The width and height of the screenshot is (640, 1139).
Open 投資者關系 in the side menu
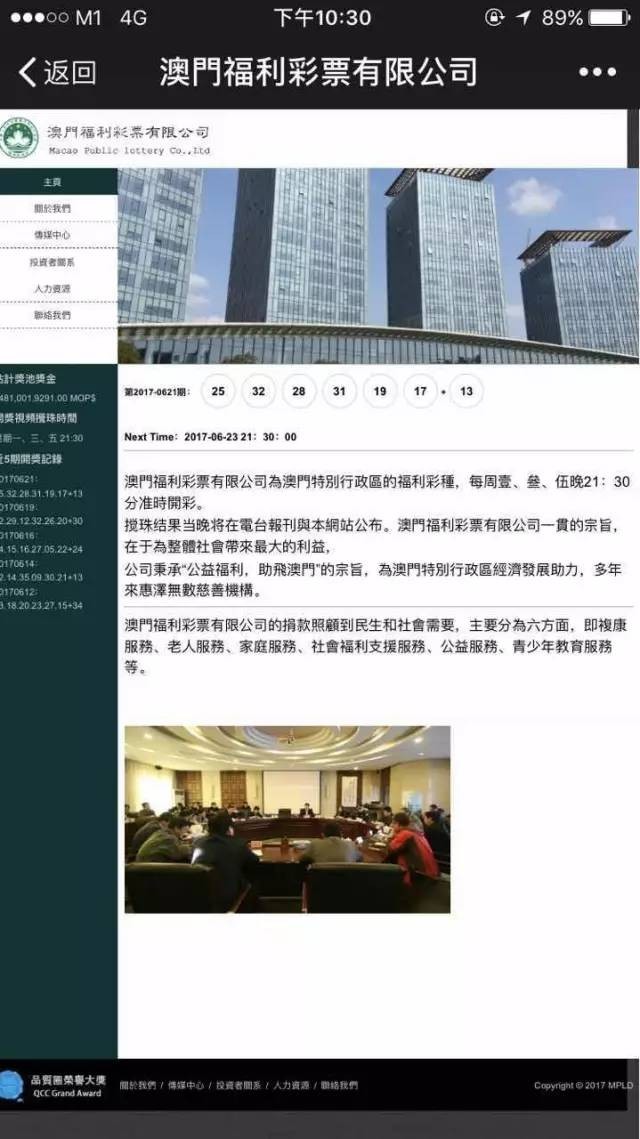pyautogui.click(x=52, y=262)
